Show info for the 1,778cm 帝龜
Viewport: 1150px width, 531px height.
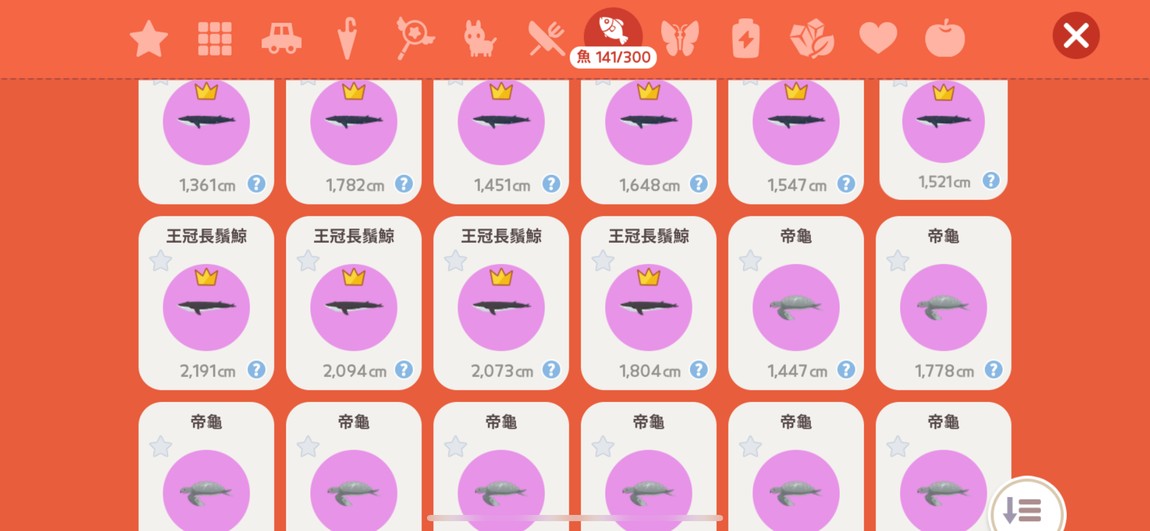(993, 370)
